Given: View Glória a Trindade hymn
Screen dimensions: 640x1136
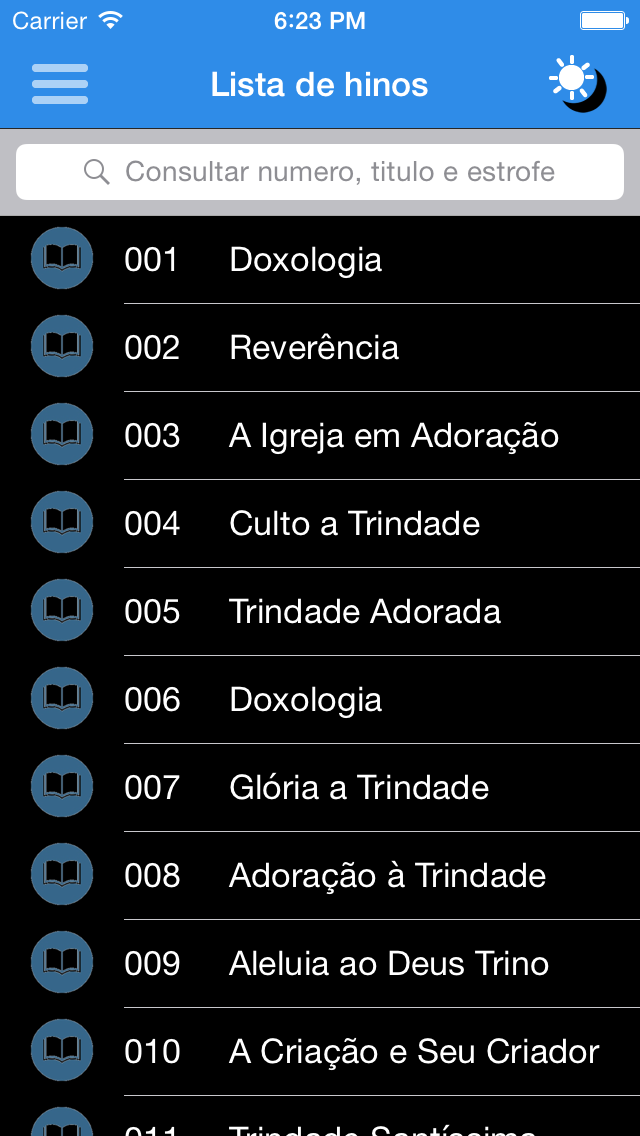Looking at the screenshot, I should click(320, 788).
